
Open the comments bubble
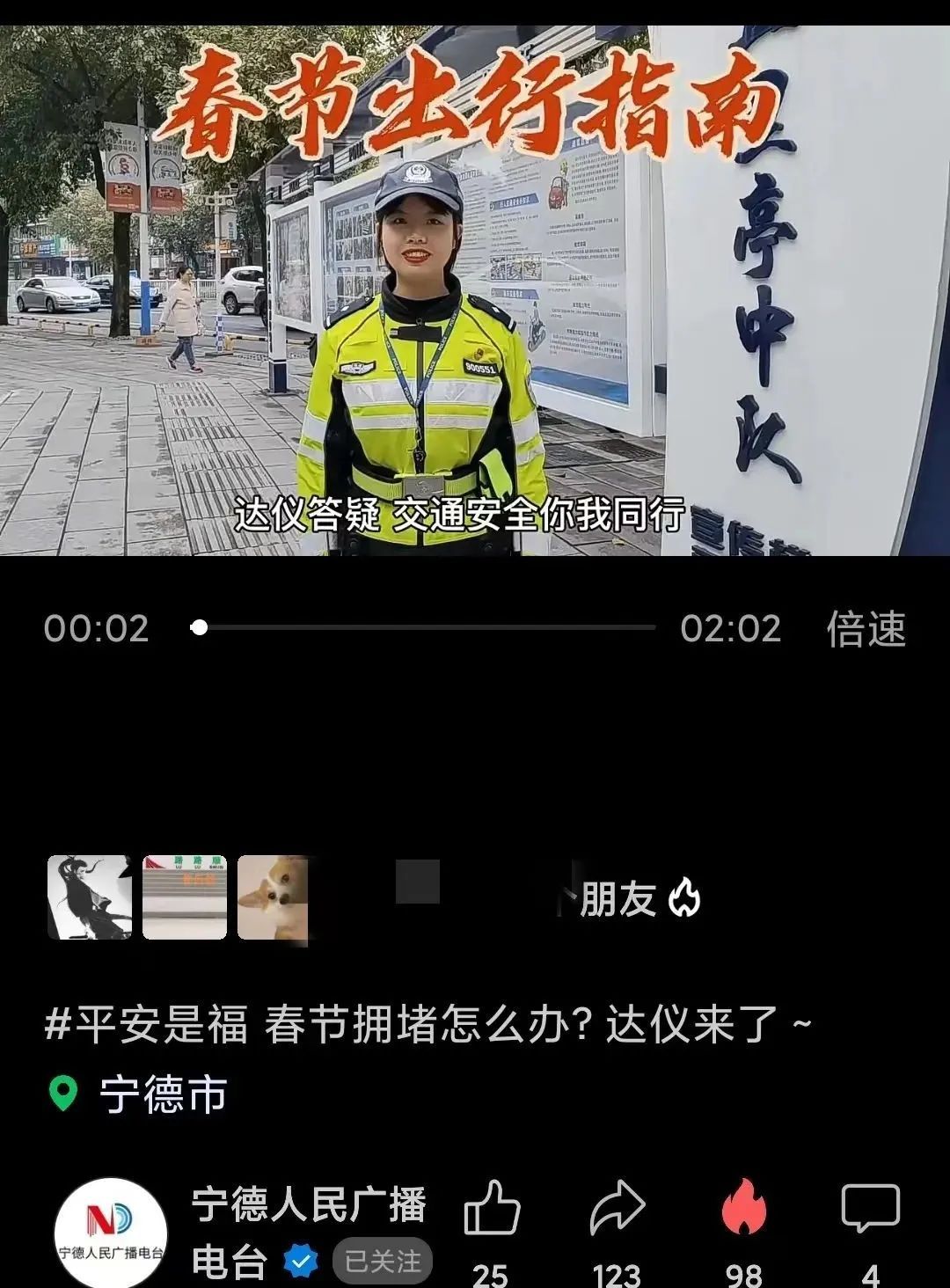point(870,1210)
